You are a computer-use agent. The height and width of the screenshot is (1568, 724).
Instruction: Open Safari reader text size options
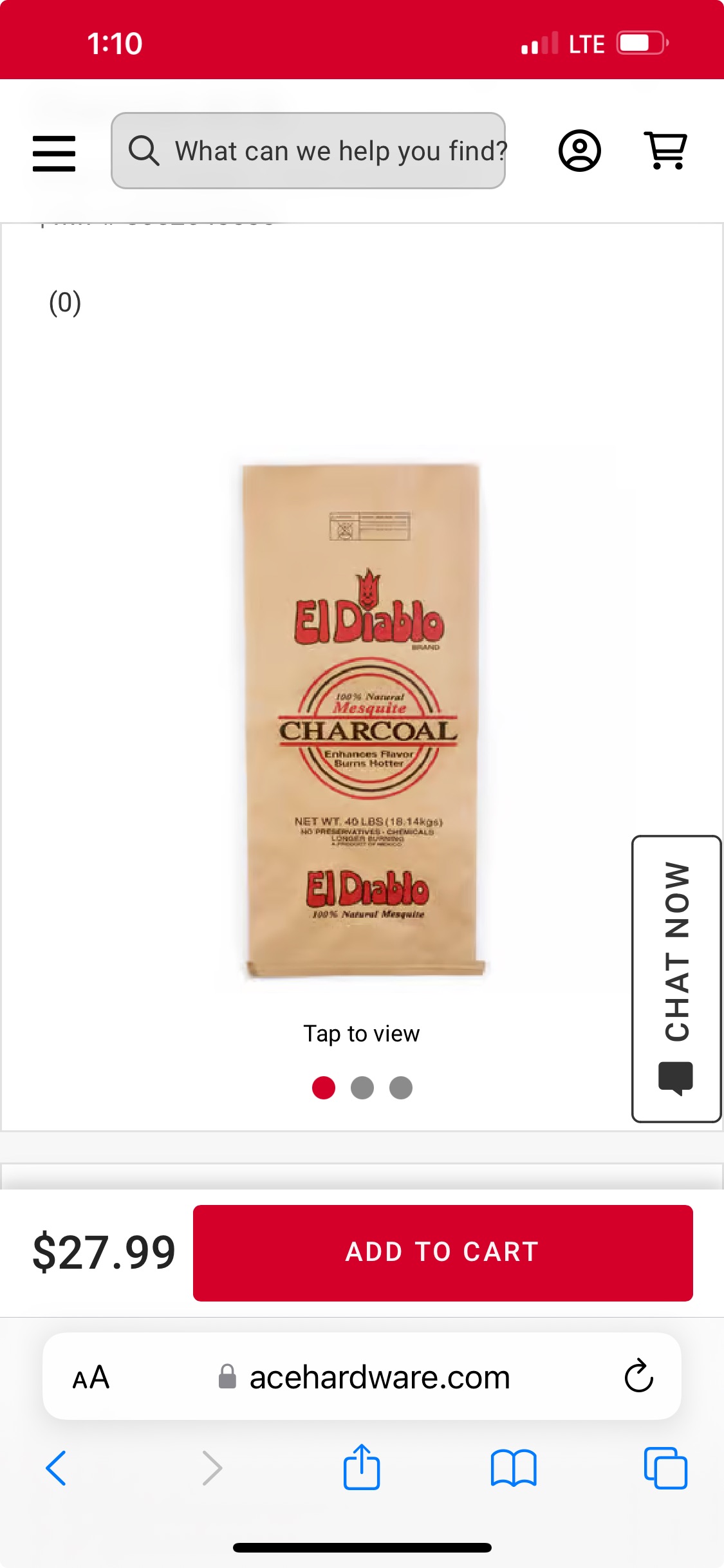pos(91,1378)
